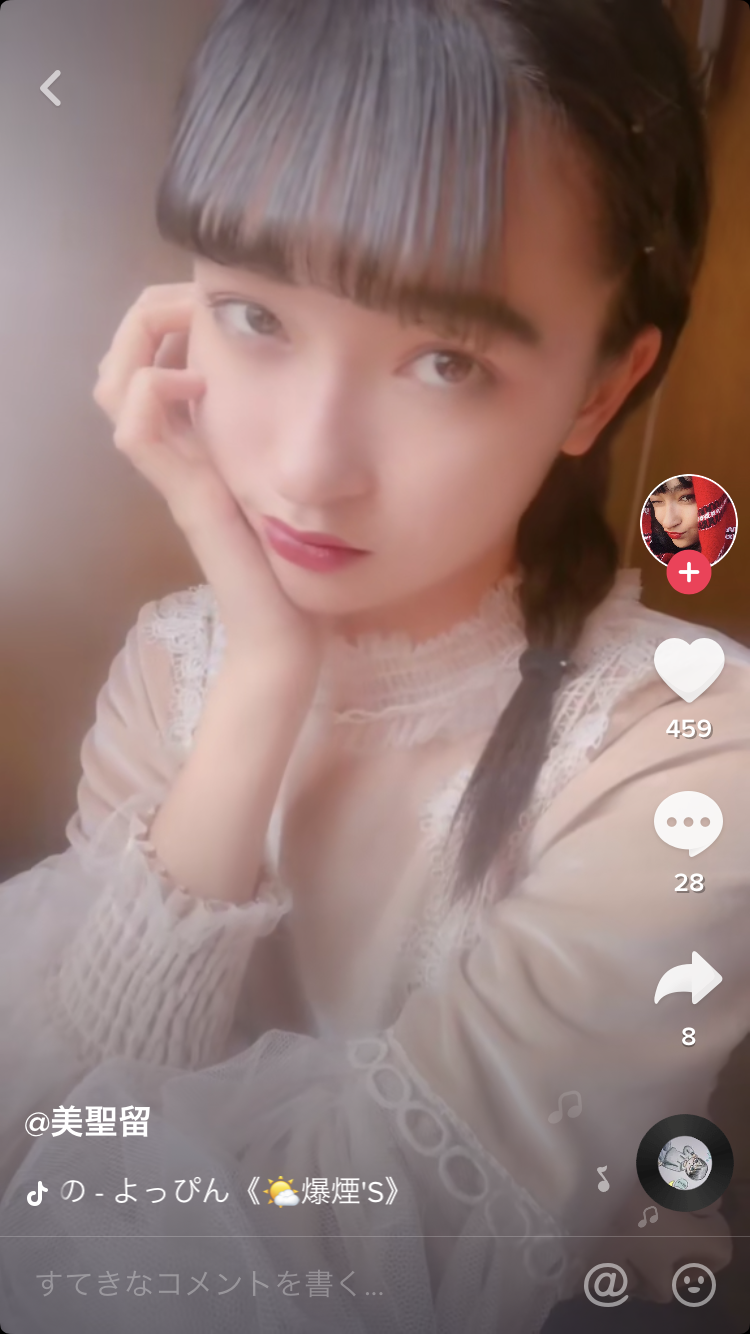Open the comments speech bubble

tap(688, 823)
